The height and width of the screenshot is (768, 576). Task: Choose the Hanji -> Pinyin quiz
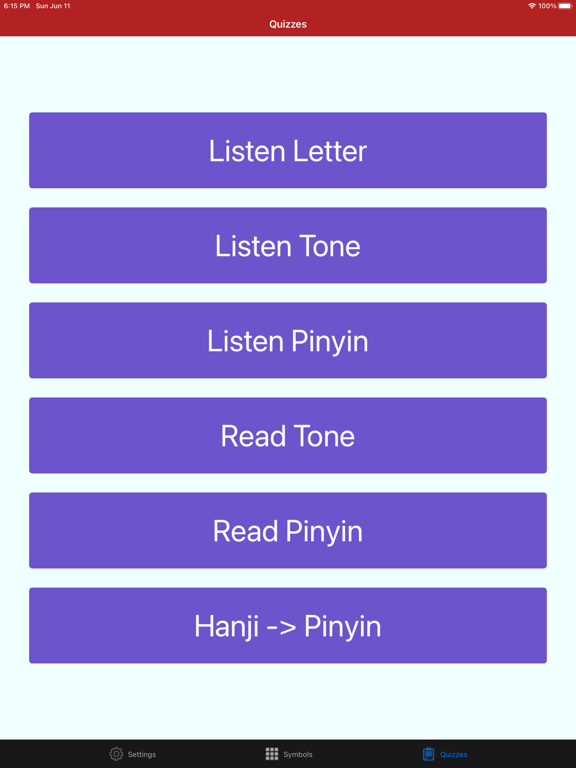coord(288,625)
